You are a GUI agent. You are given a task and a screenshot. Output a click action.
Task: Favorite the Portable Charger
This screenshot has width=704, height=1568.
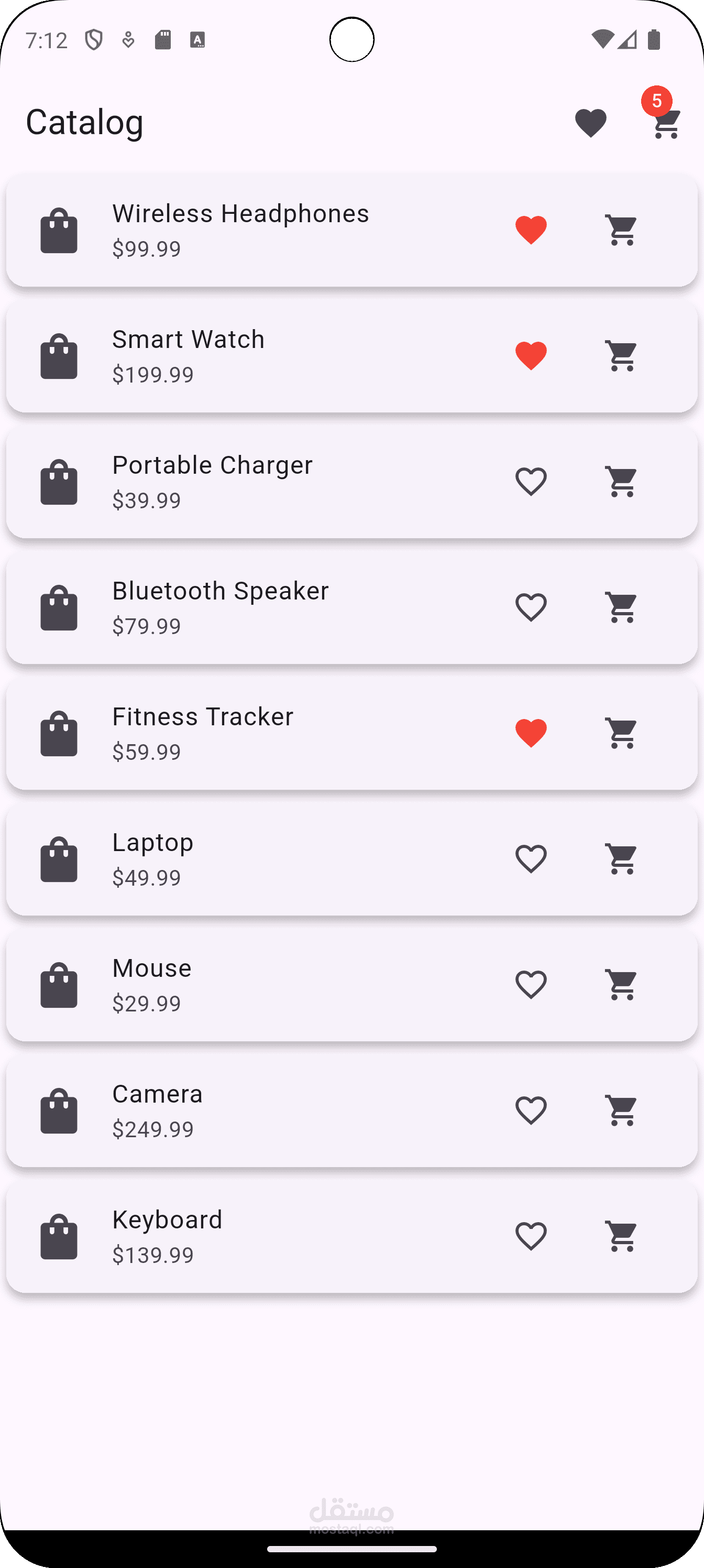click(x=531, y=482)
